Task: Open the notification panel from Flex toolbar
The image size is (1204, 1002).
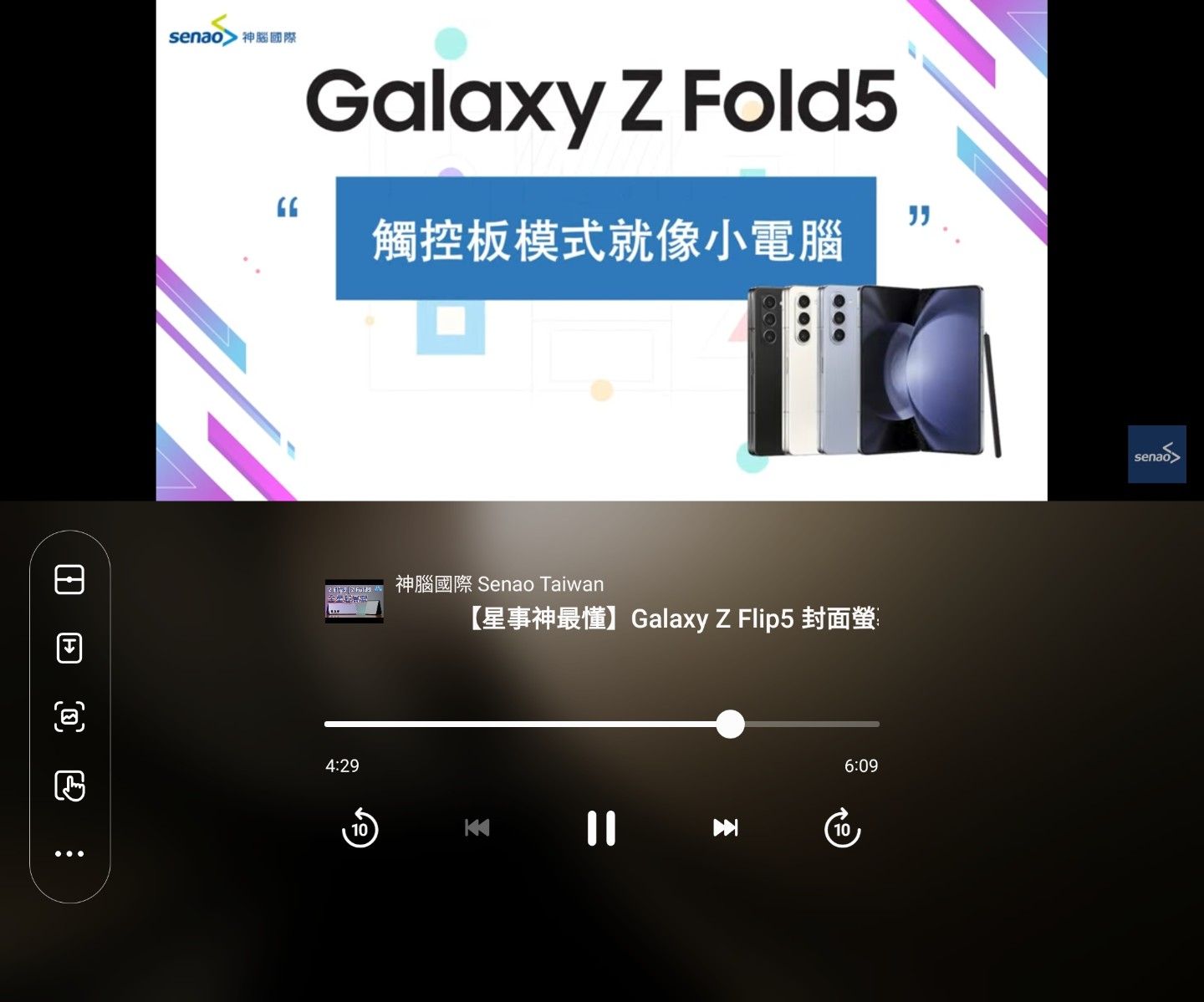Action: 69,648
